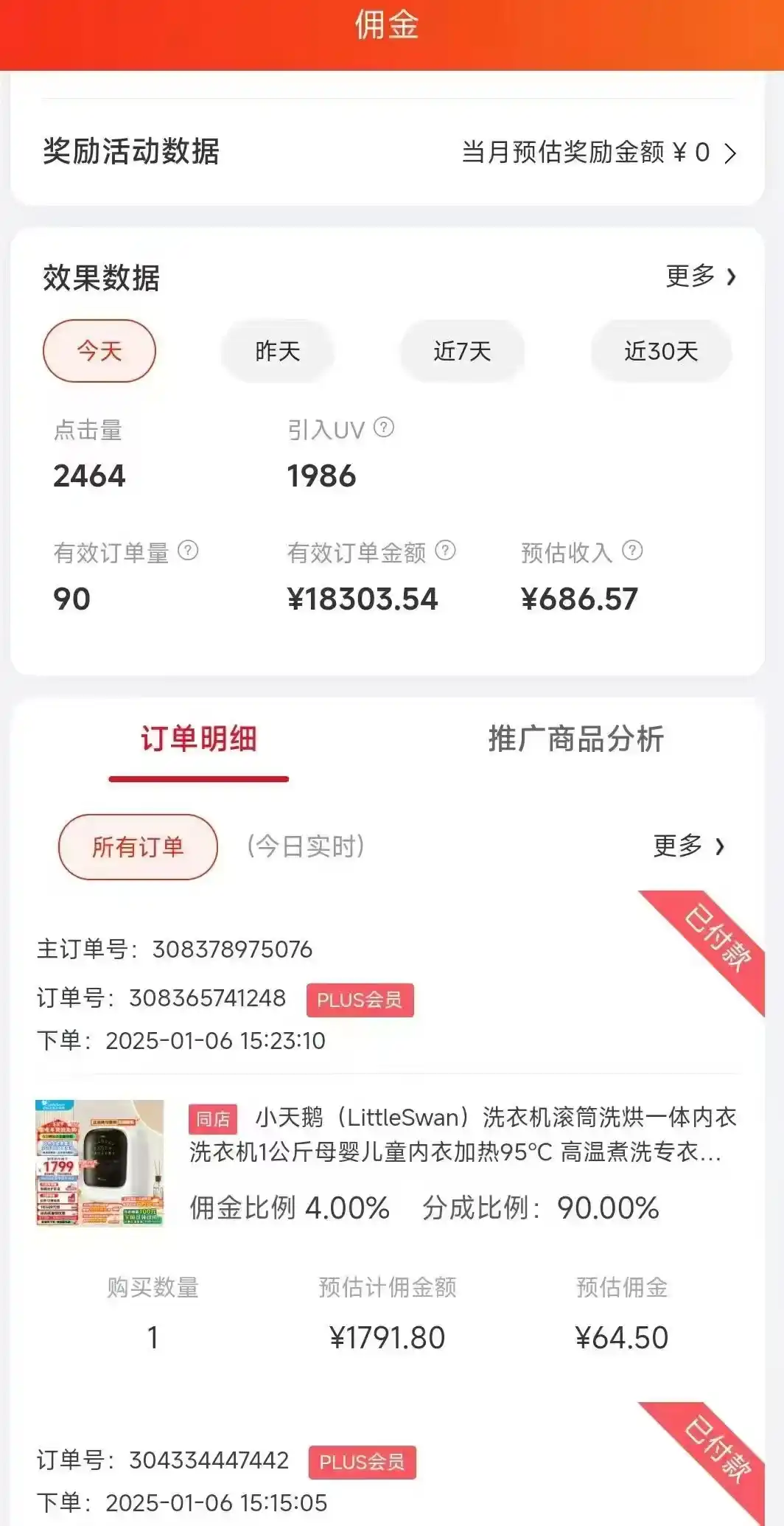Switch to 近30天 statistics
The width and height of the screenshot is (784, 1526).
660,352
